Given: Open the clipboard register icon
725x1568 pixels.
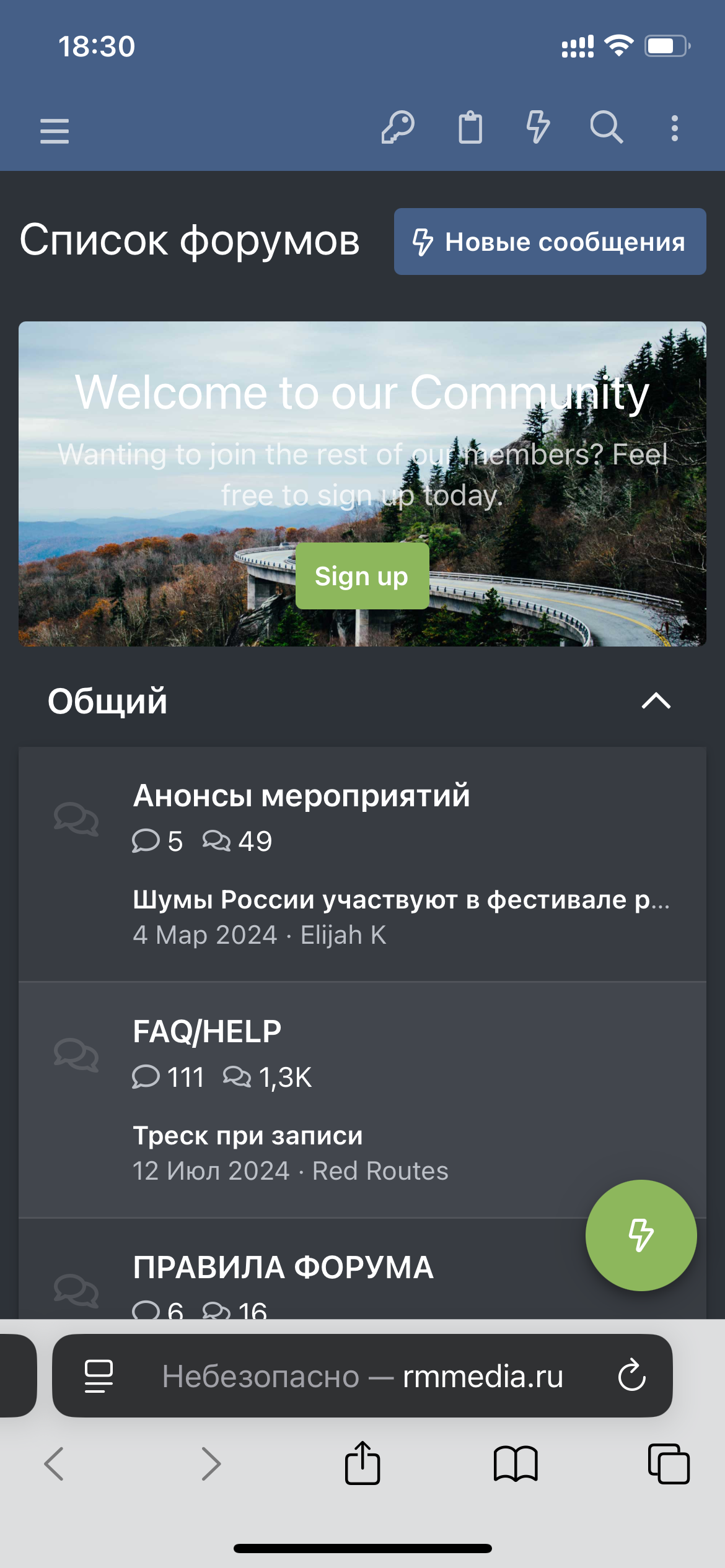Looking at the screenshot, I should pyautogui.click(x=470, y=128).
